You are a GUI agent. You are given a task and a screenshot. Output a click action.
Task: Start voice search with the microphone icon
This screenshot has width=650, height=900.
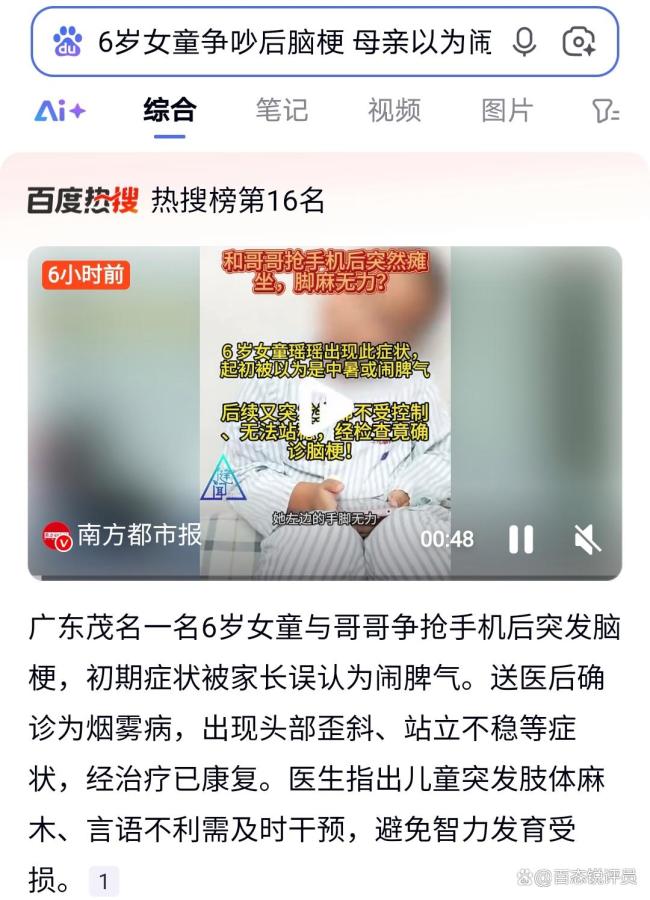point(524,42)
